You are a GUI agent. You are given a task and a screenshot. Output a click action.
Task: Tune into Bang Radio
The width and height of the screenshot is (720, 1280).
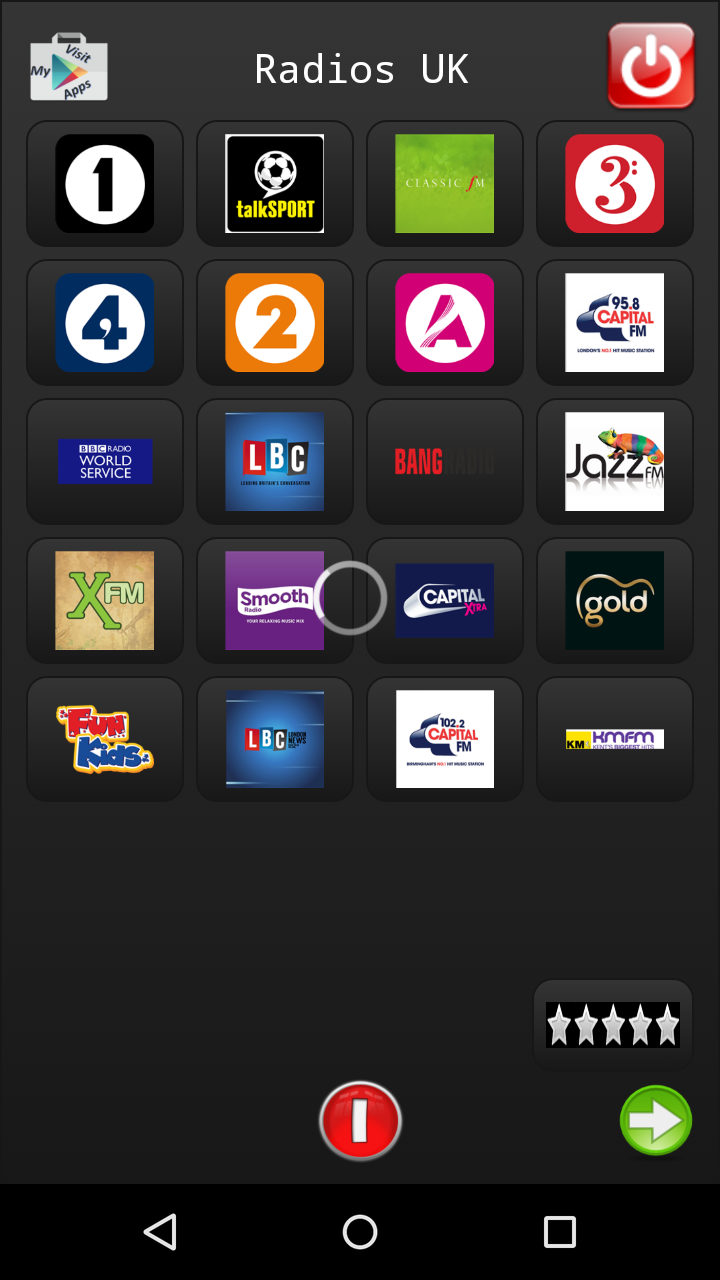(444, 461)
